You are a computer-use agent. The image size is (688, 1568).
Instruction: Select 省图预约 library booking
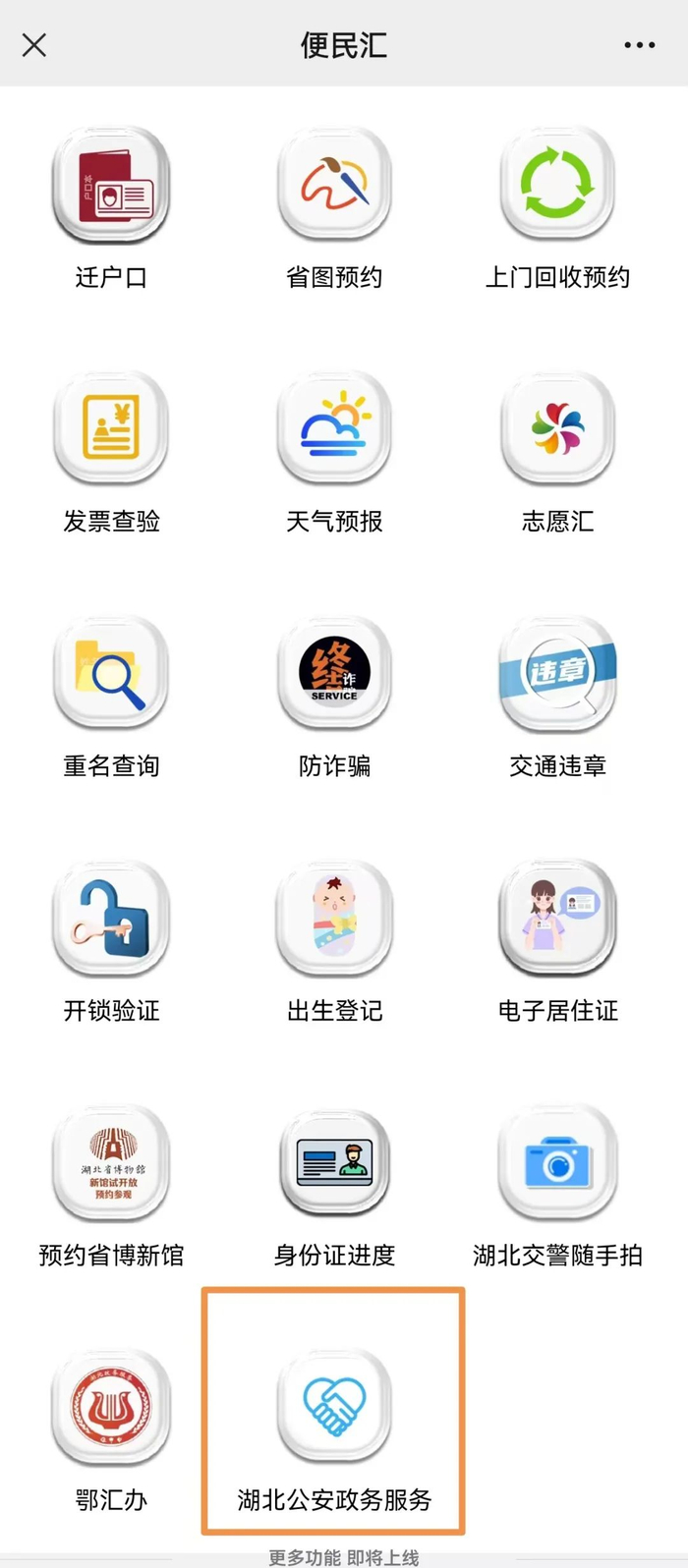(334, 186)
